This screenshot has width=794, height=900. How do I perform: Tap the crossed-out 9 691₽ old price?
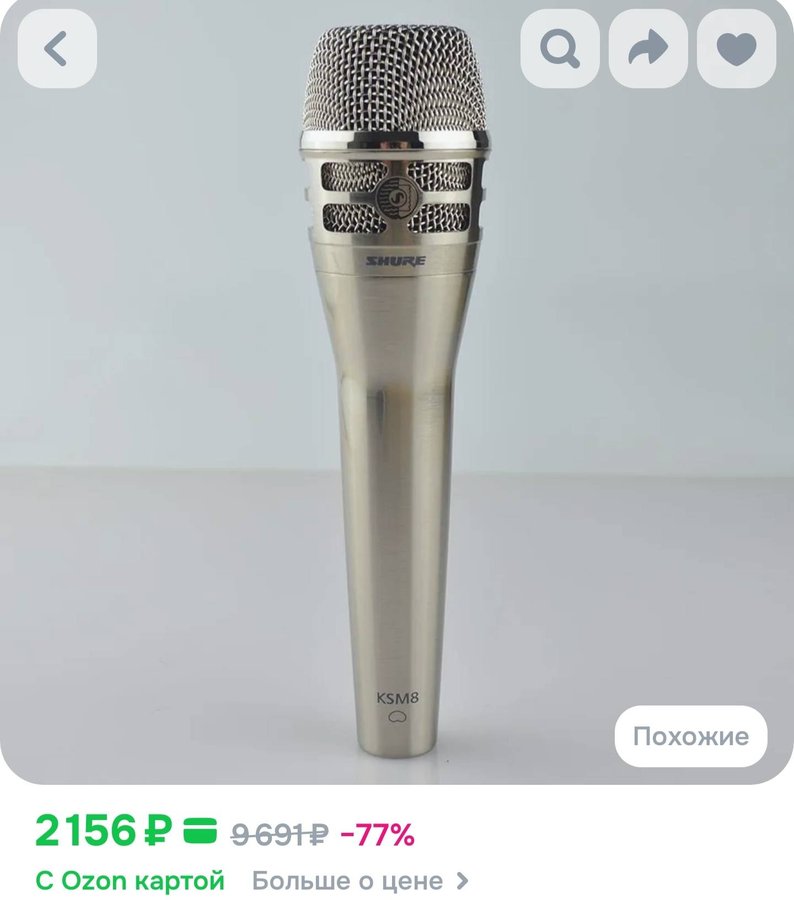pos(284,831)
